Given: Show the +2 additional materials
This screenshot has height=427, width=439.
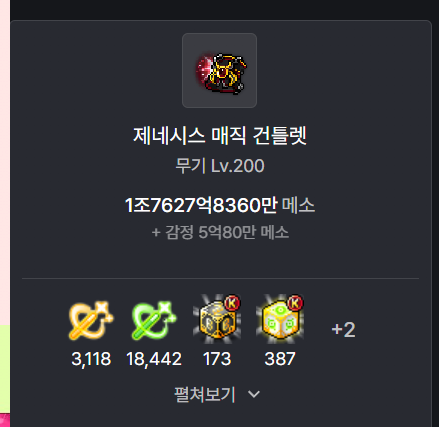Looking at the screenshot, I should pos(343,330).
